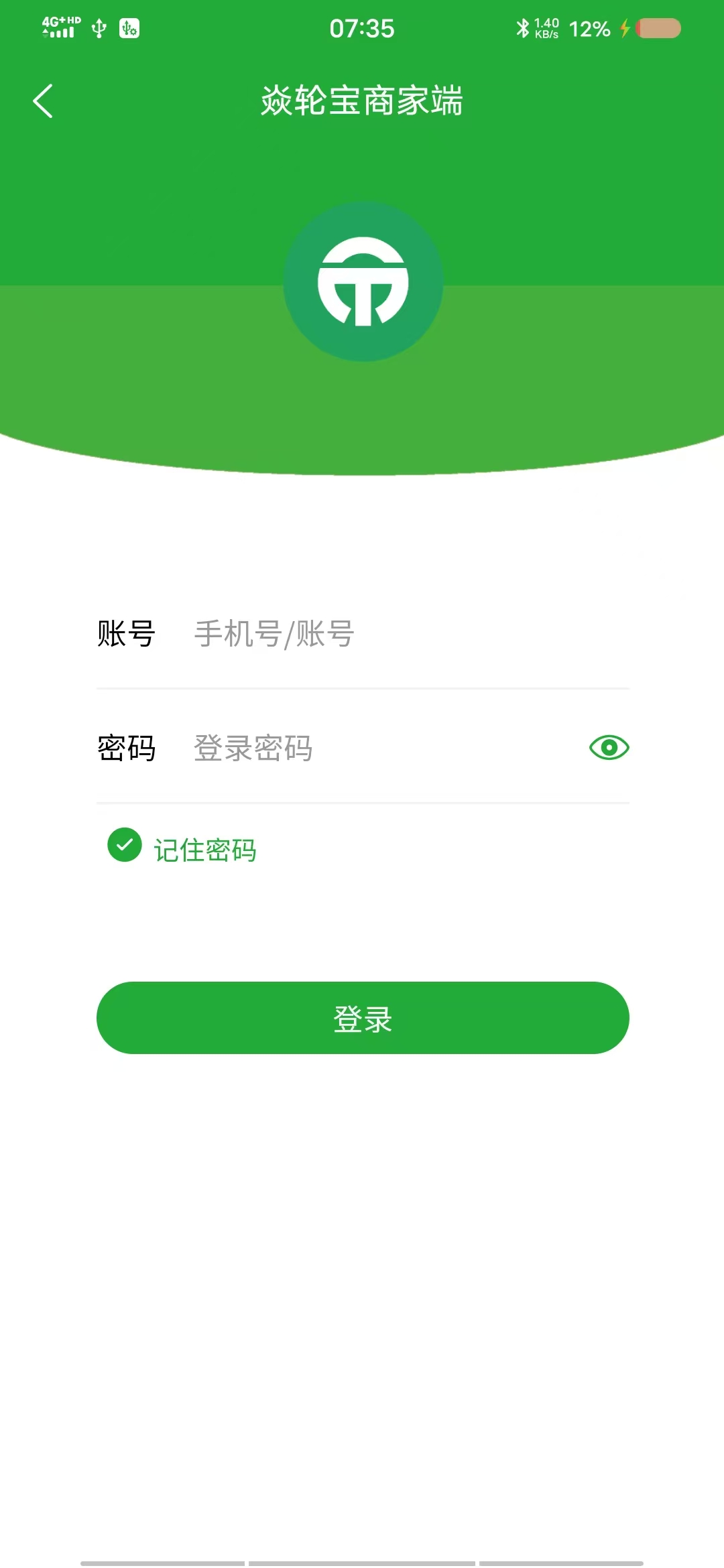The image size is (724, 1568).
Task: Go back using the top-left arrow
Action: point(43,101)
